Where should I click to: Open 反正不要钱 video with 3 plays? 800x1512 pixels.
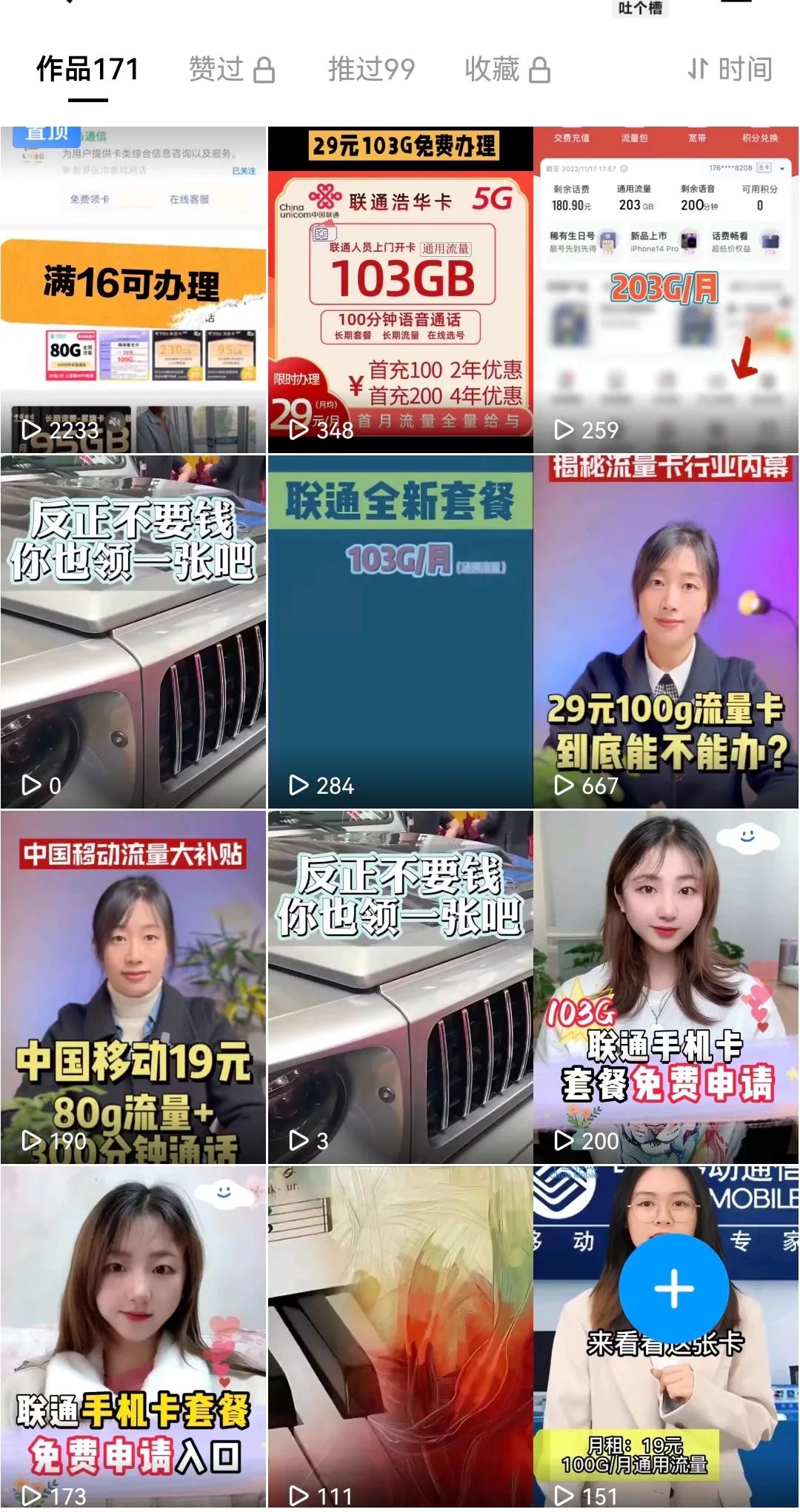(400, 986)
